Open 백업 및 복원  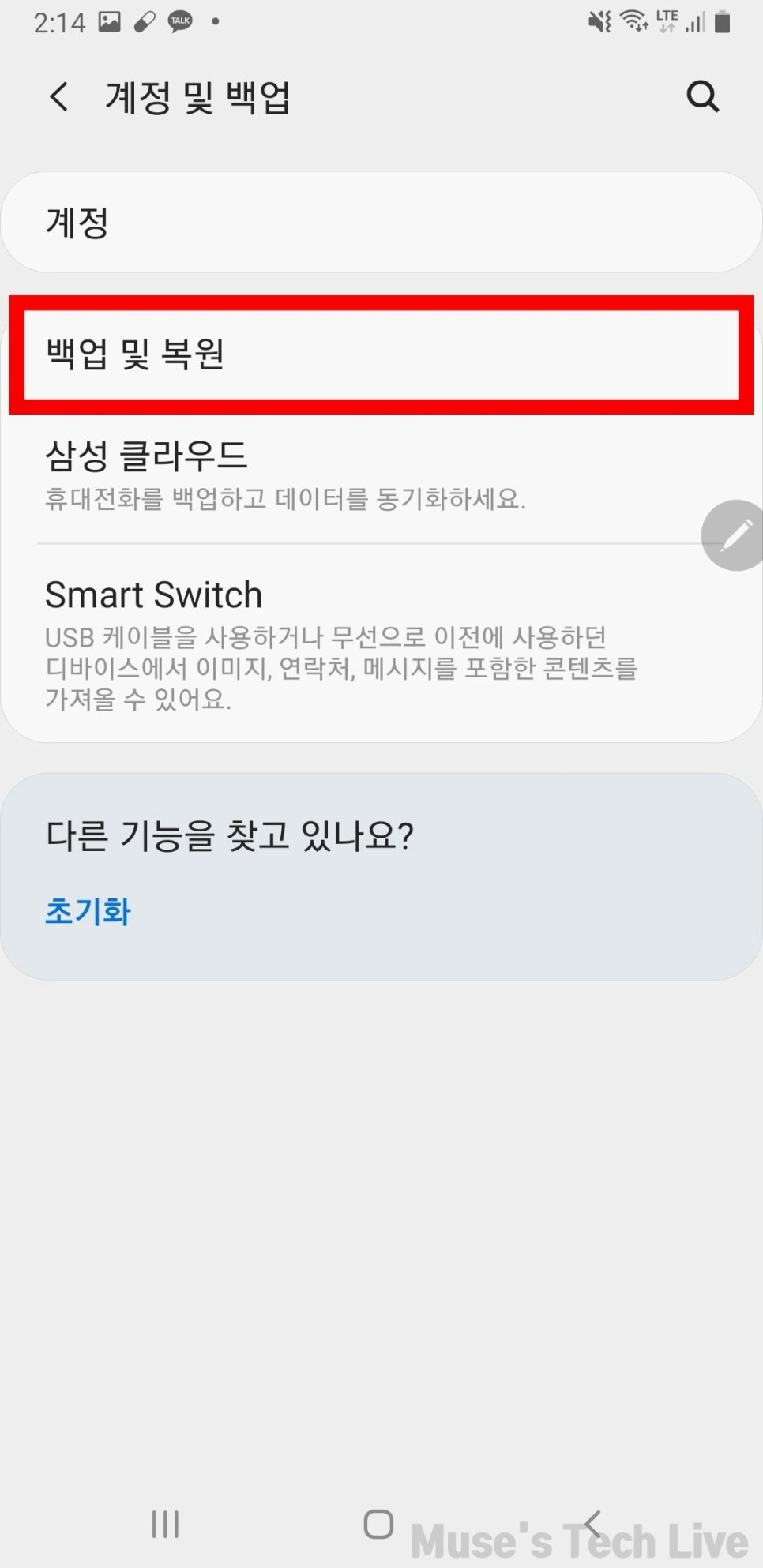[x=381, y=354]
